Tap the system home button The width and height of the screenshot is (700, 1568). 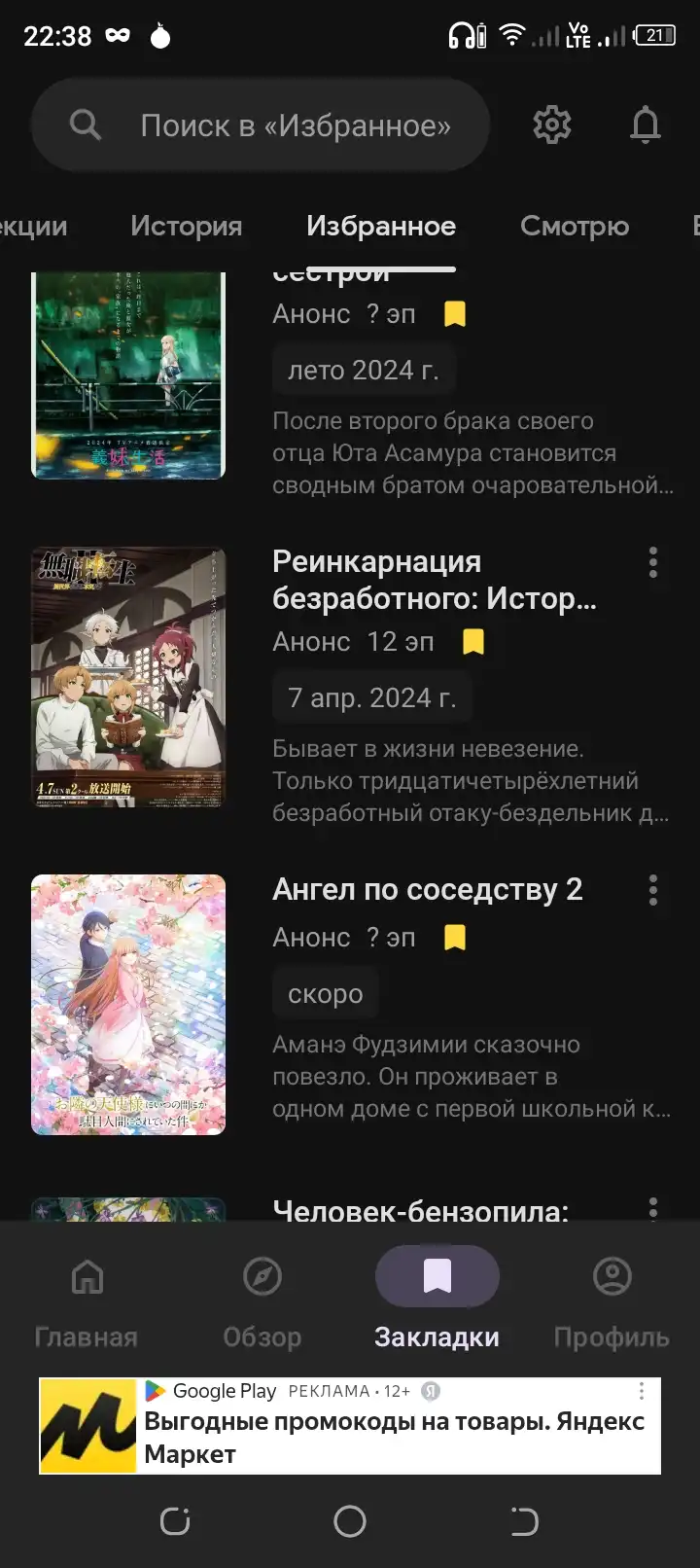(x=350, y=1520)
